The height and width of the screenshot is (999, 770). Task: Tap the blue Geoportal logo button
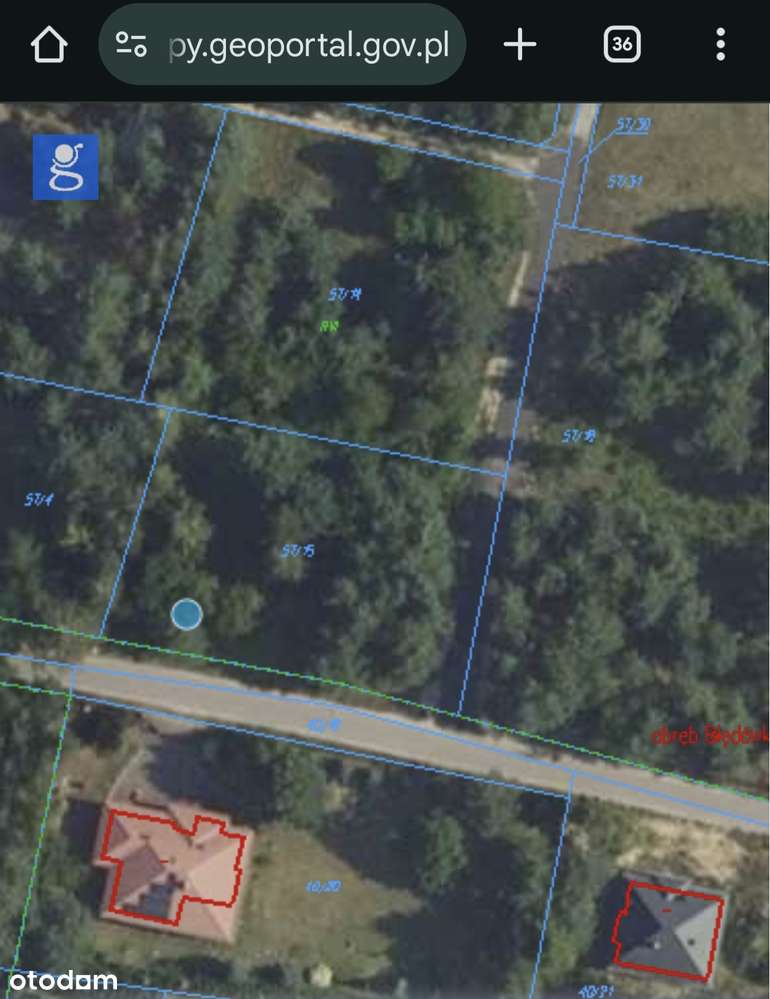(66, 166)
